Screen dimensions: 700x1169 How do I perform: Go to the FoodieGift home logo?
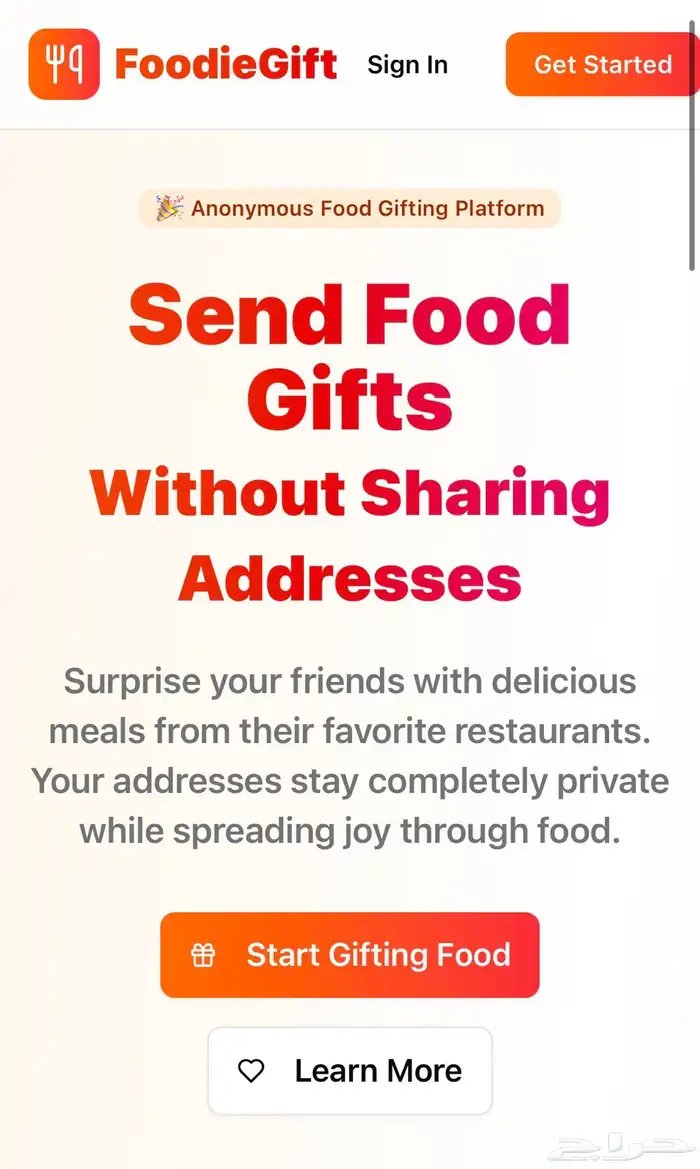tap(183, 65)
